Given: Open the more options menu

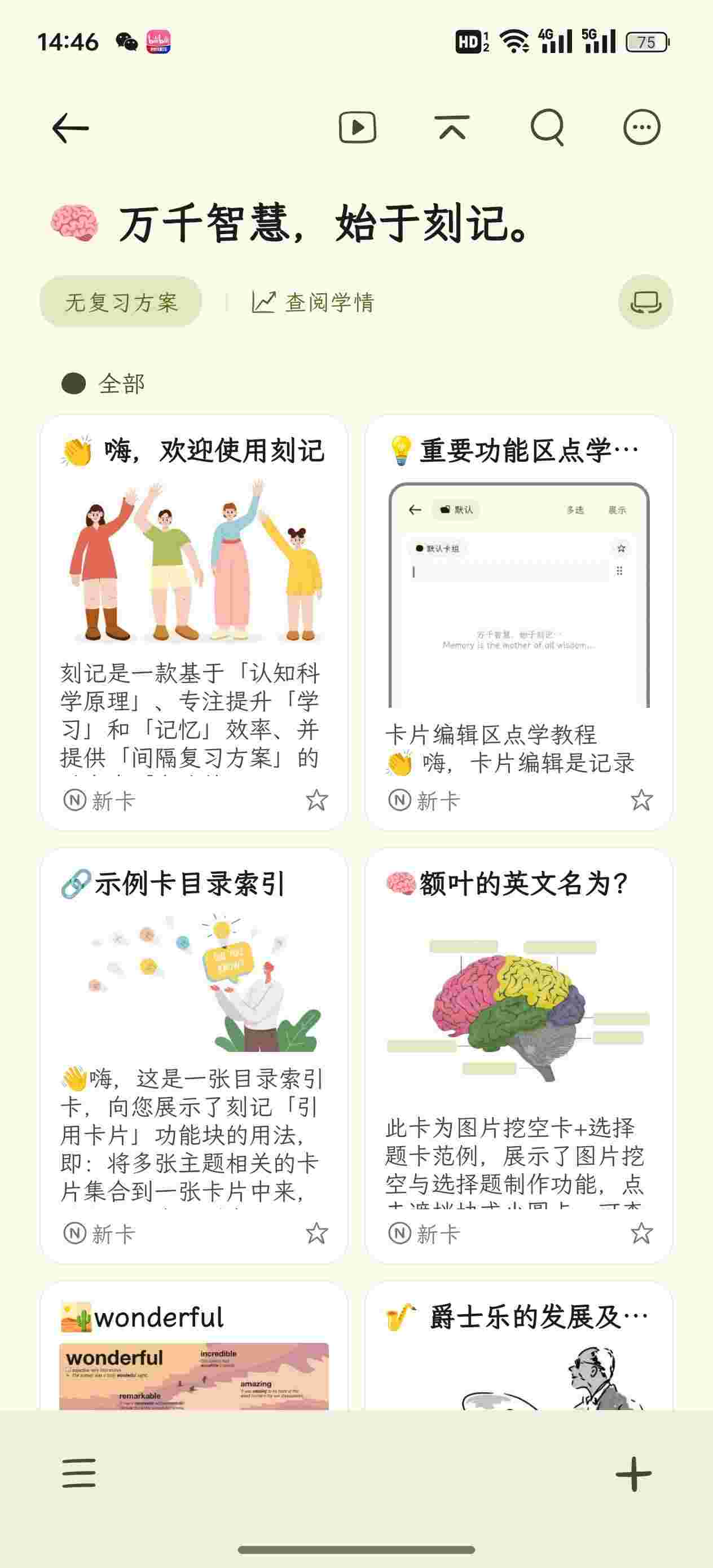Looking at the screenshot, I should click(x=641, y=128).
